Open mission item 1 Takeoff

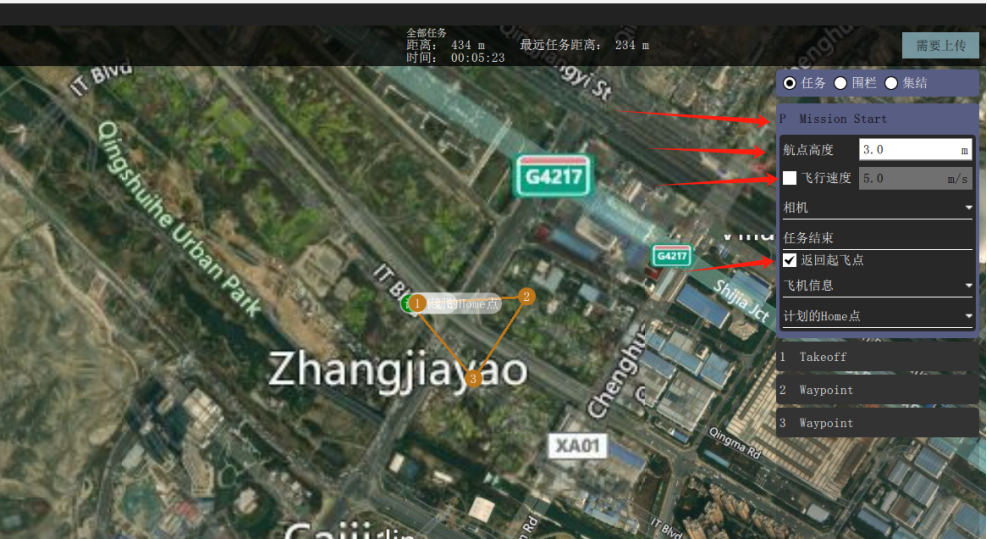click(876, 357)
